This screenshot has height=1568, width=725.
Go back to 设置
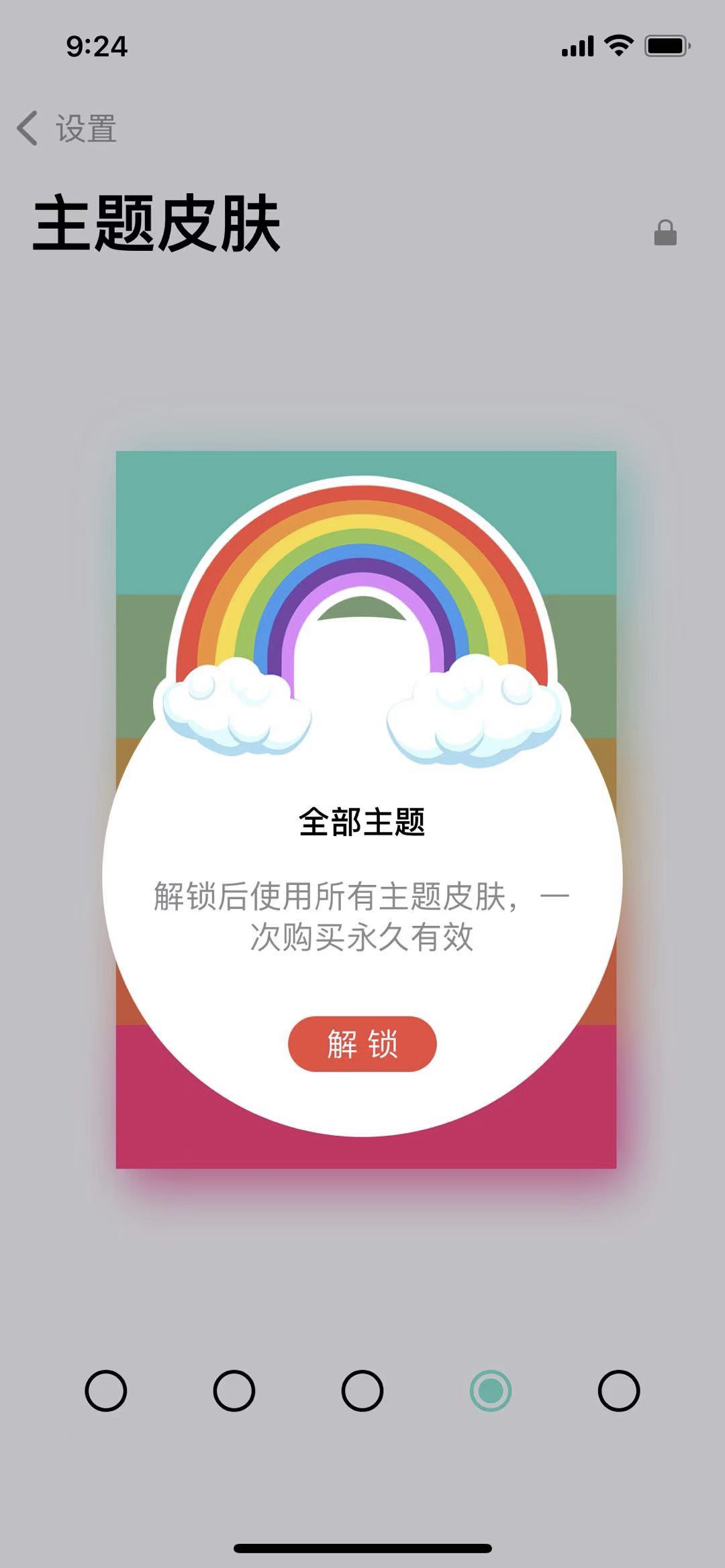66,128
